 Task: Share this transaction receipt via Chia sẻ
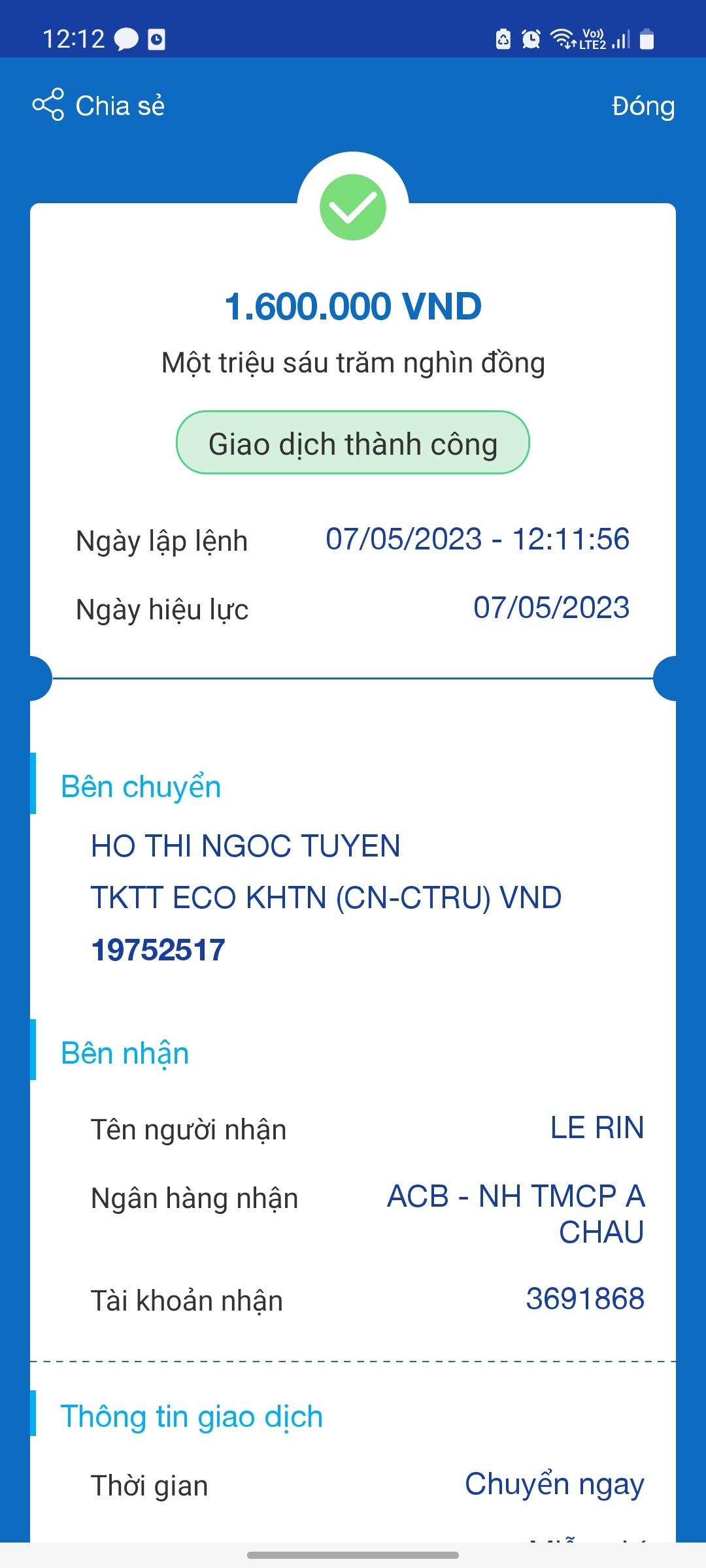99,105
